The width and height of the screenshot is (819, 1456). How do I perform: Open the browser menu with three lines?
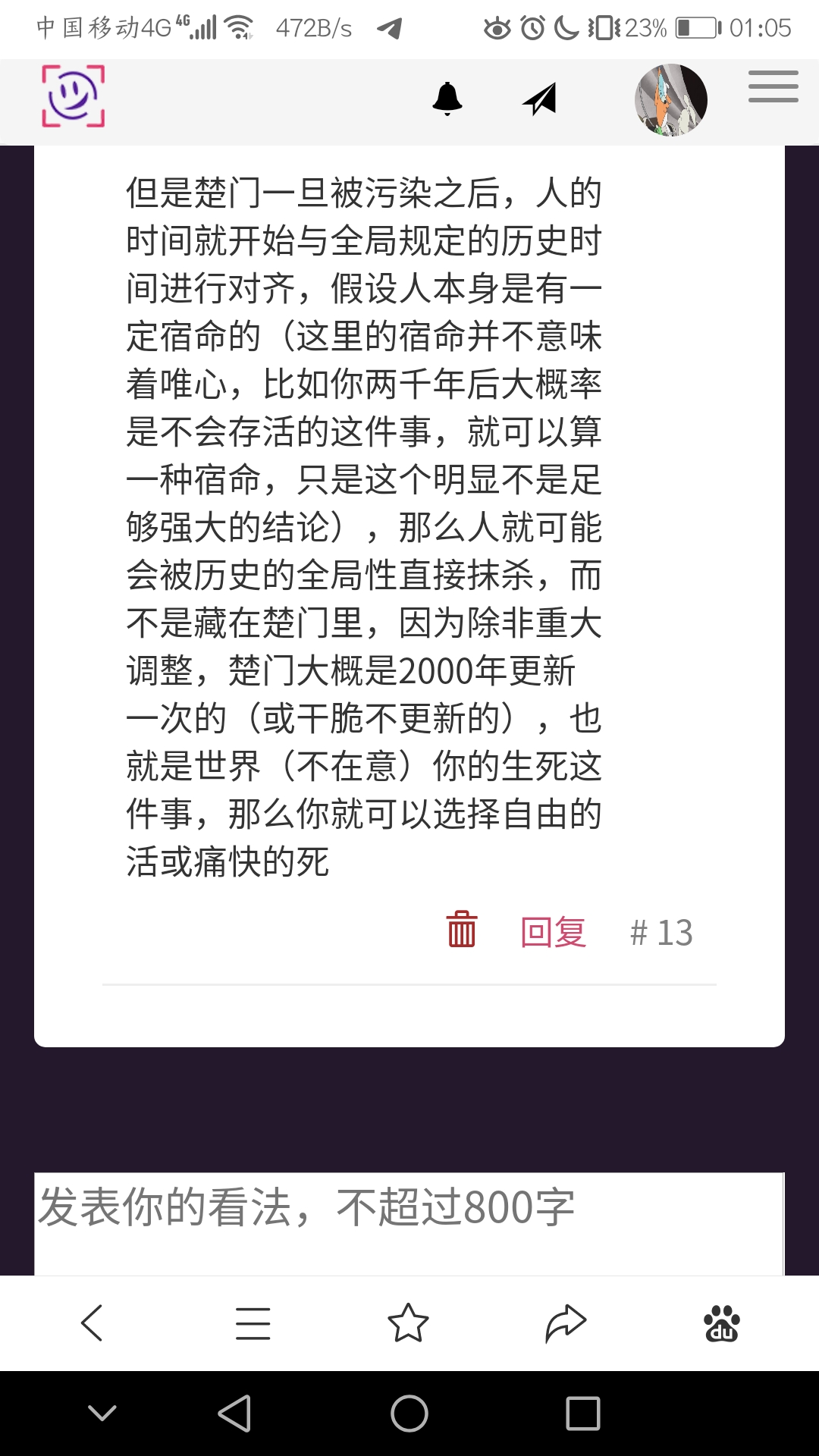pyautogui.click(x=253, y=1323)
